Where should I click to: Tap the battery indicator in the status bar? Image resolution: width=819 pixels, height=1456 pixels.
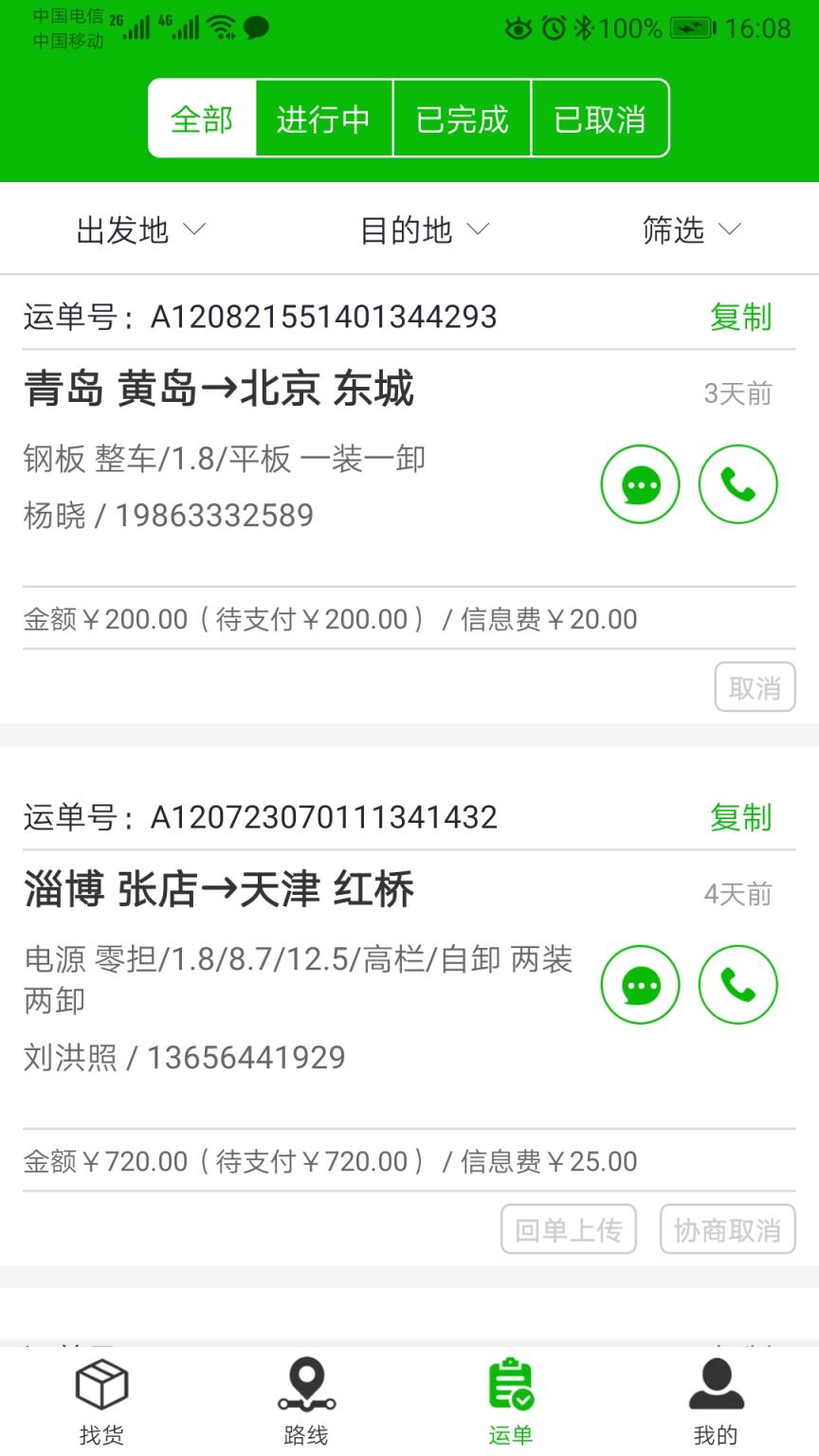click(691, 27)
